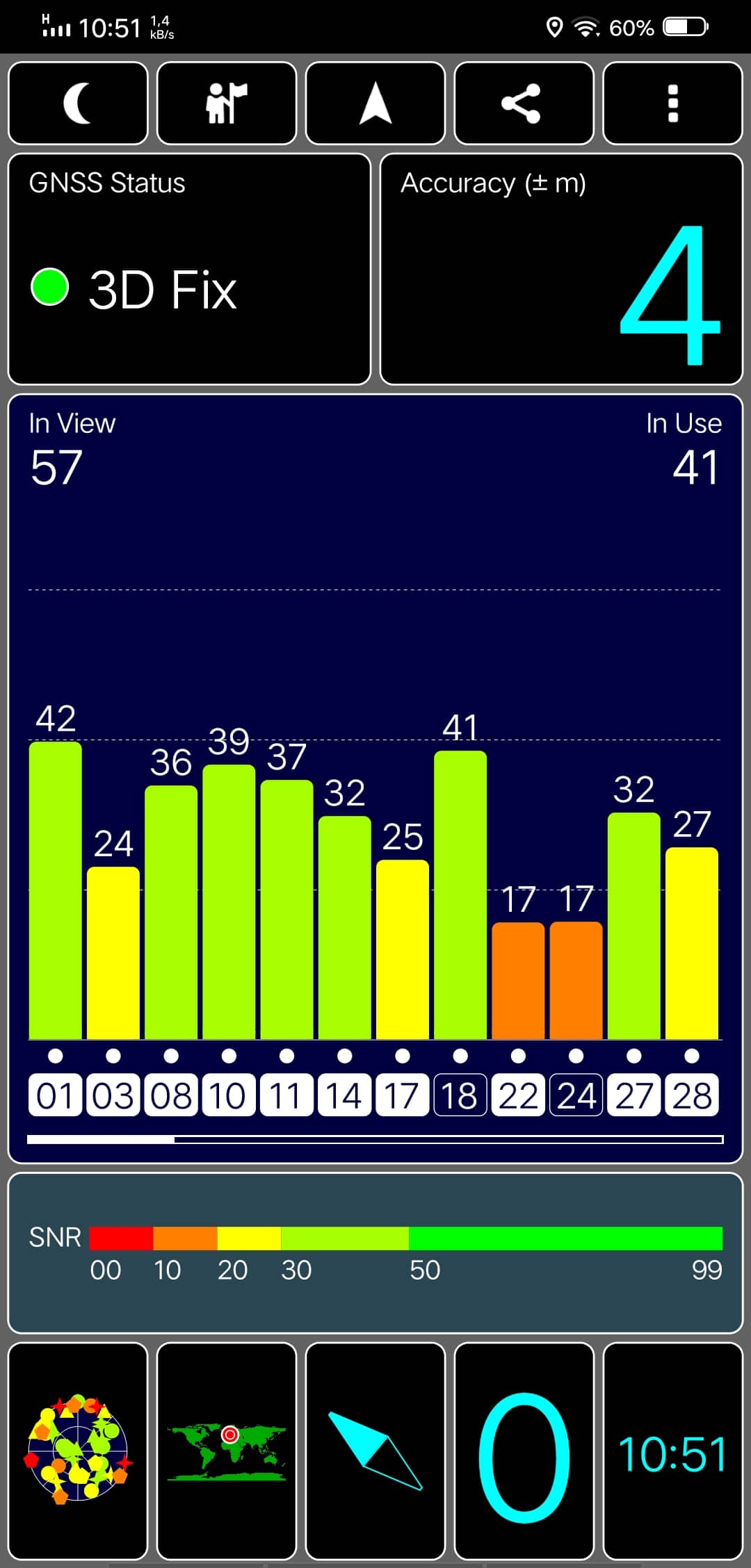Open the satellite sky plot tile
The height and width of the screenshot is (1568, 751).
point(78,1451)
